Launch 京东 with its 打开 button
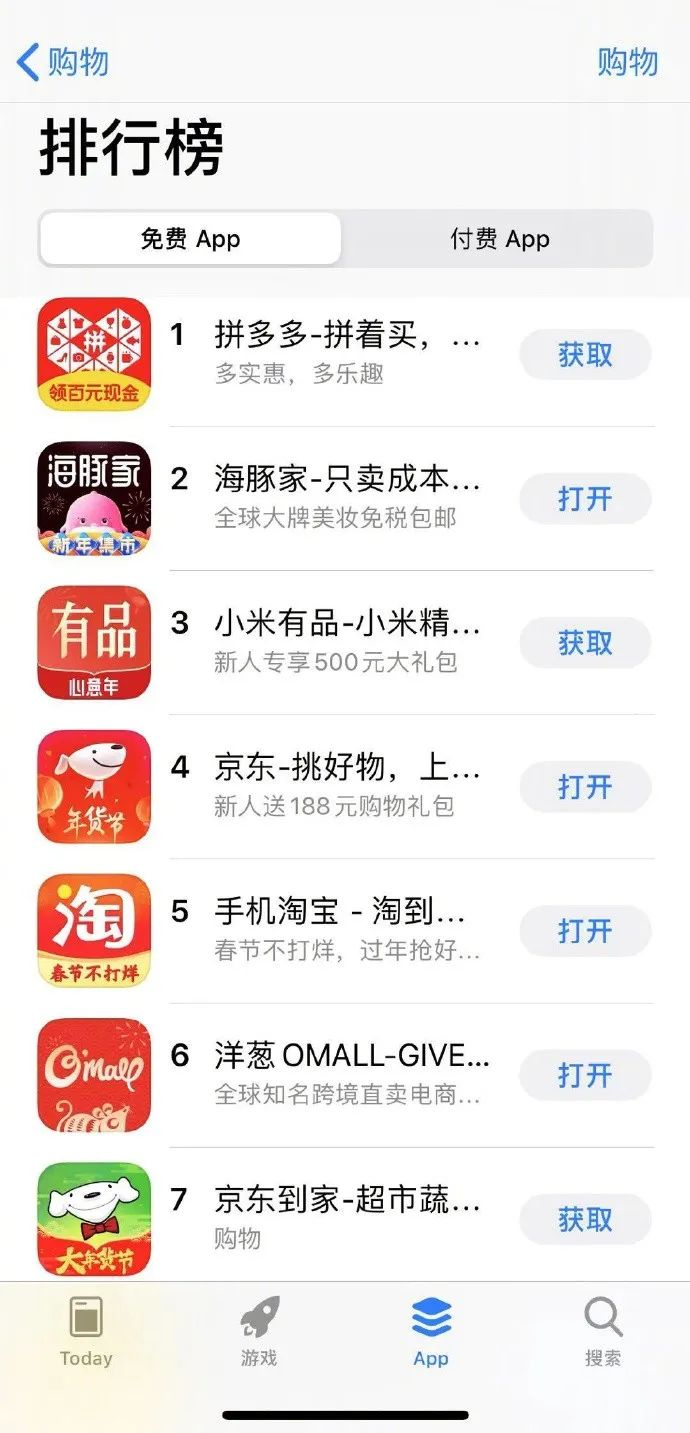Image resolution: width=690 pixels, height=1433 pixels. (x=585, y=787)
